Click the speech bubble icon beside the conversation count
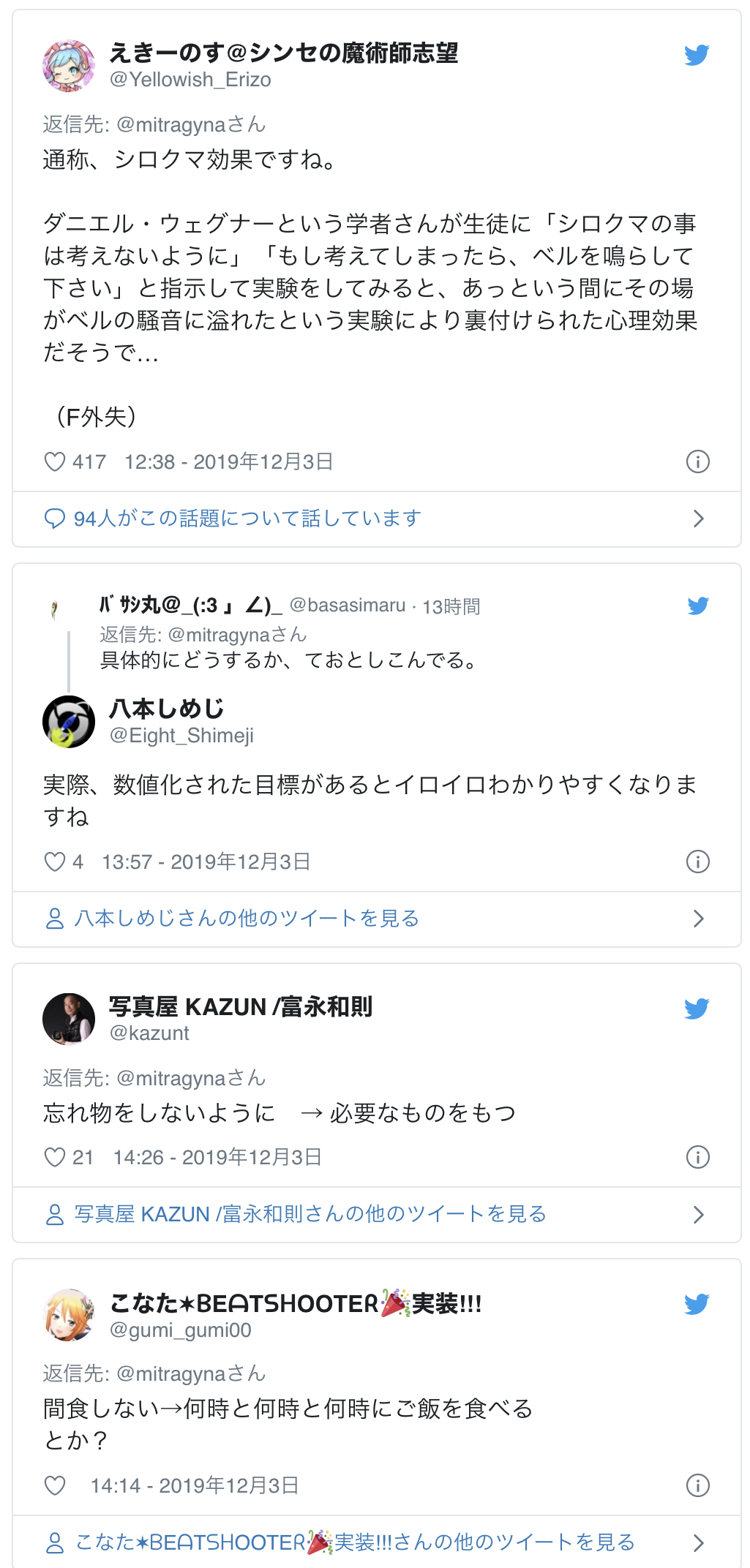The width and height of the screenshot is (750, 1568). coord(55,519)
